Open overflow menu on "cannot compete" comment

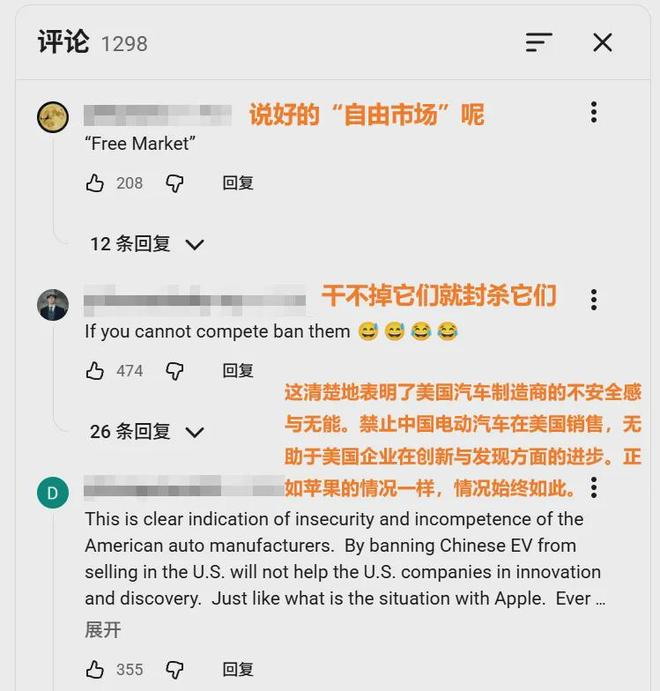(x=594, y=300)
